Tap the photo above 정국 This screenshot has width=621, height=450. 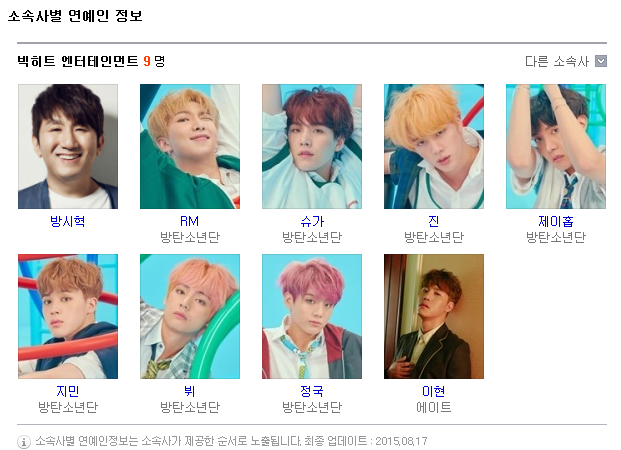click(x=312, y=316)
